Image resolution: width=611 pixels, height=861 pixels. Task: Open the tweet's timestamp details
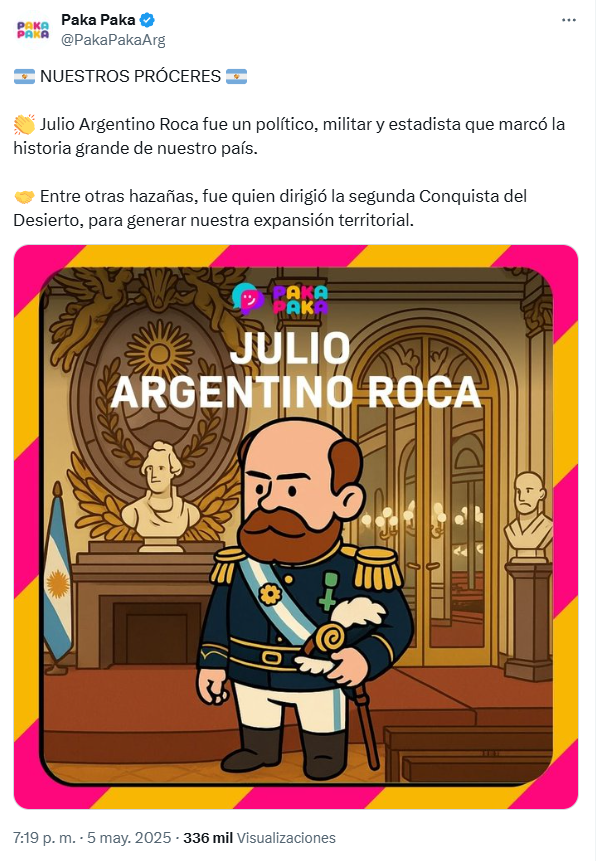(x=91, y=838)
